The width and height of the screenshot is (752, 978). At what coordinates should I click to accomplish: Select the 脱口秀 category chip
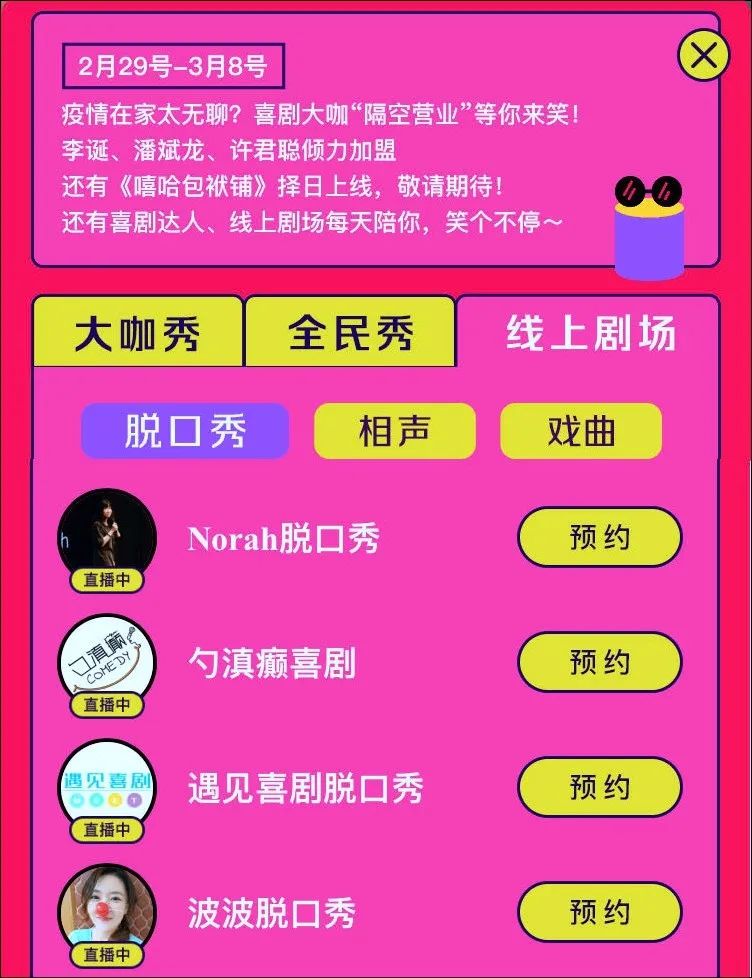[185, 431]
